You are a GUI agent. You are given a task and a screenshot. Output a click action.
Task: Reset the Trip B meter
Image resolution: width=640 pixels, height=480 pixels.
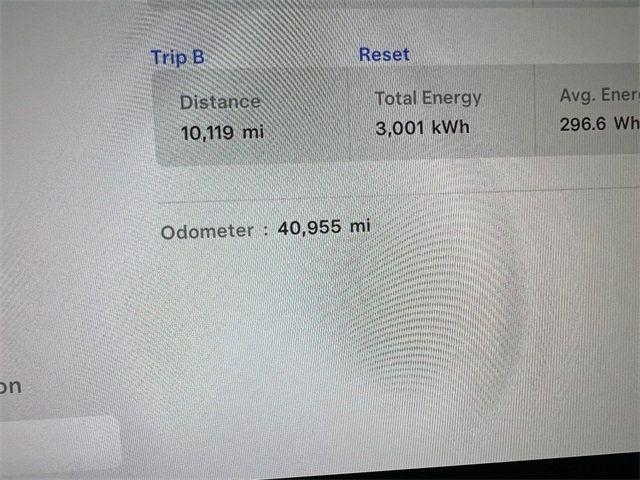(x=384, y=54)
